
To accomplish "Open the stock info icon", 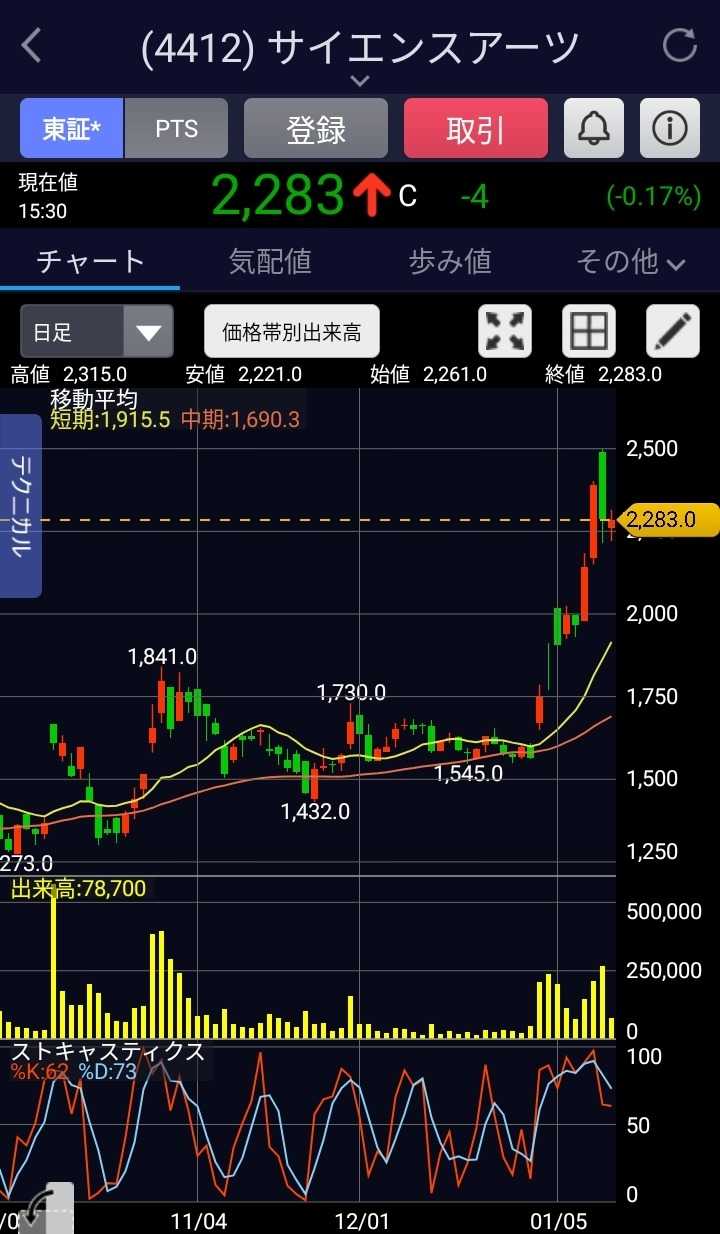I will click(669, 128).
